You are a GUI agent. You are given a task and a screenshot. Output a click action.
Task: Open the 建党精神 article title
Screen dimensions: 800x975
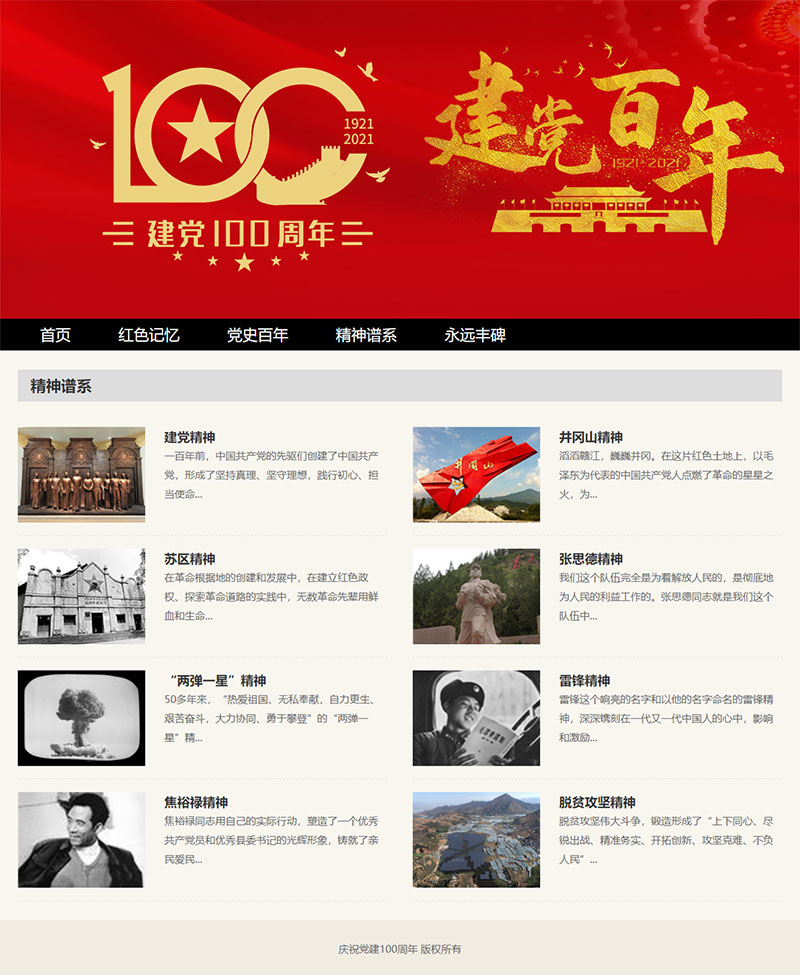(190, 437)
